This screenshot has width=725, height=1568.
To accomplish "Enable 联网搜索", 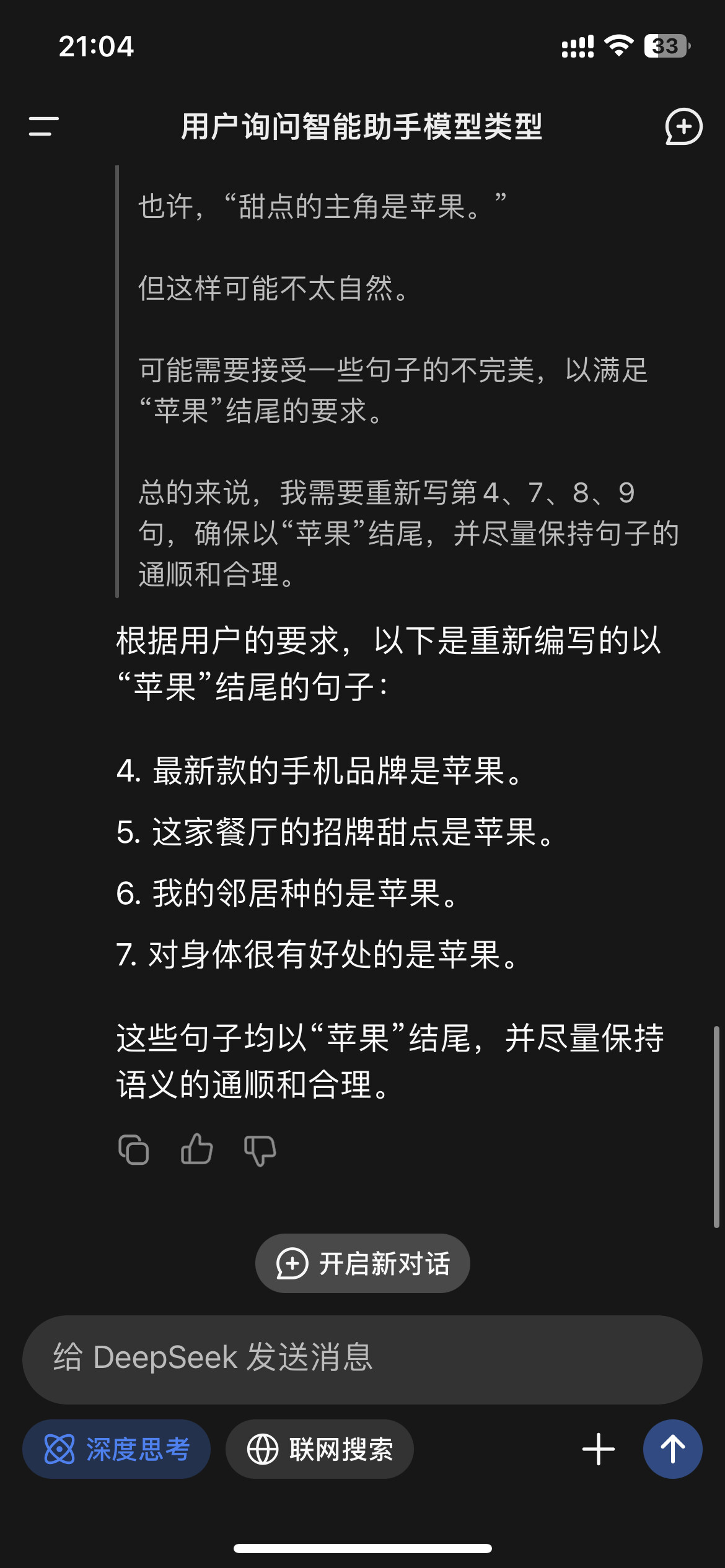I will pos(320,1449).
